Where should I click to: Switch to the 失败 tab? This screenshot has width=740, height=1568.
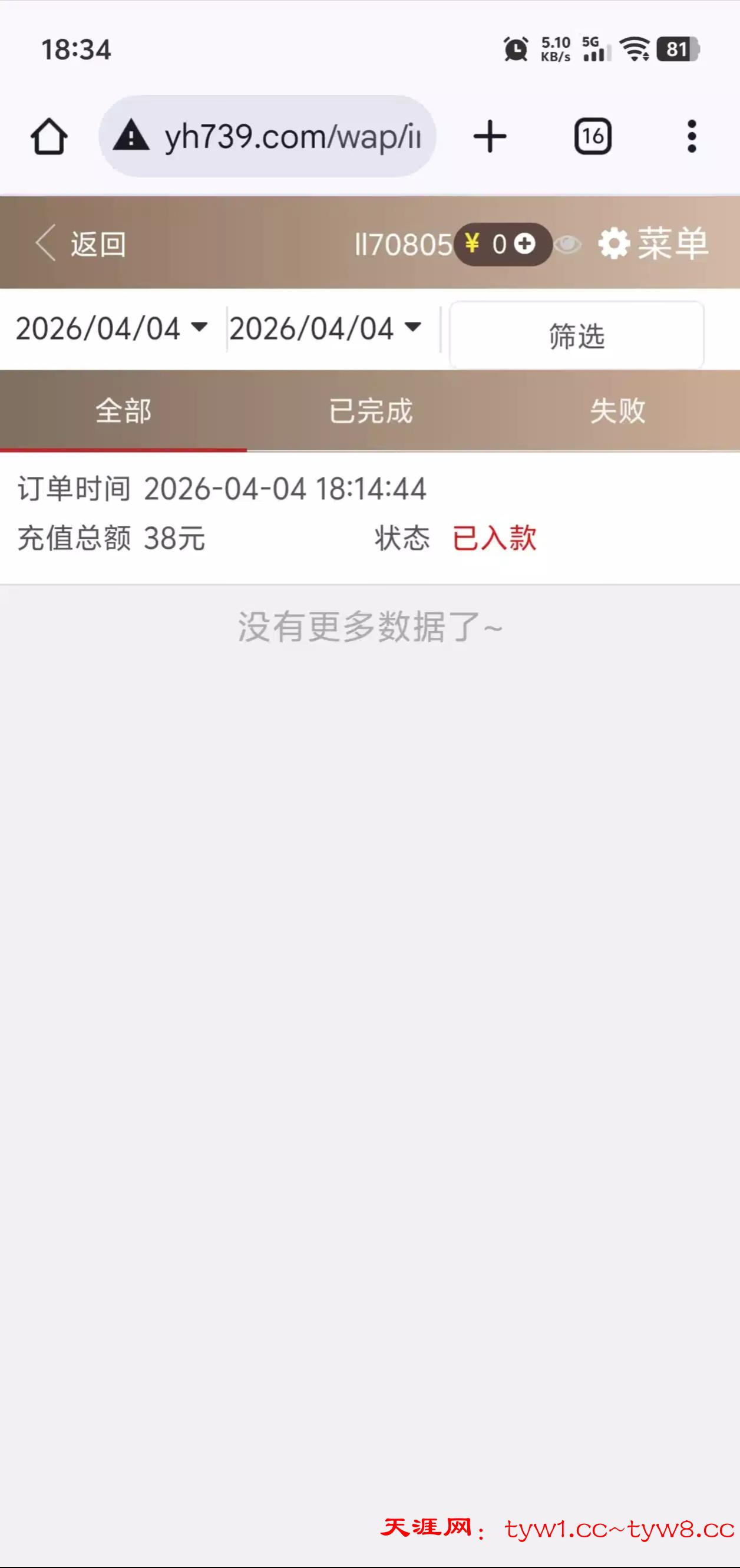(617, 411)
